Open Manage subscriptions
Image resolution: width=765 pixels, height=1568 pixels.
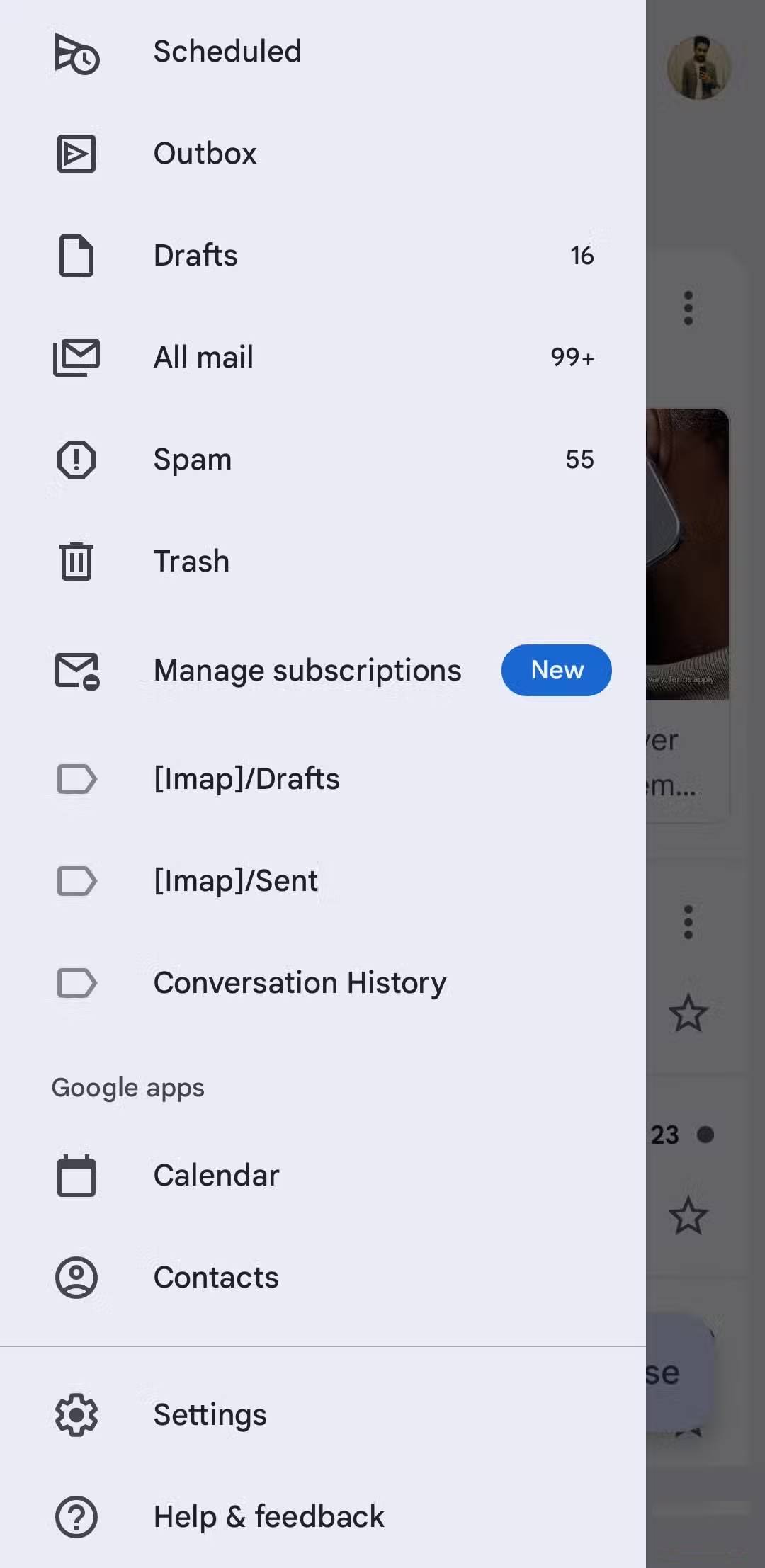click(307, 671)
